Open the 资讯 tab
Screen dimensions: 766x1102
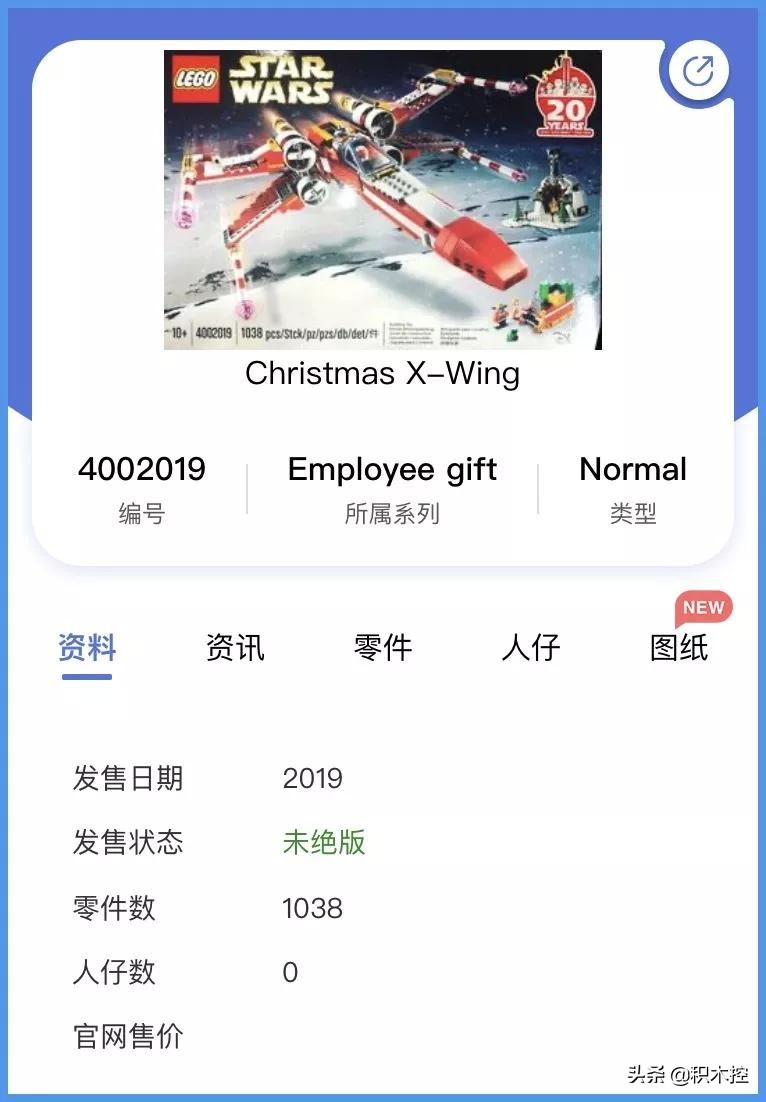(234, 649)
